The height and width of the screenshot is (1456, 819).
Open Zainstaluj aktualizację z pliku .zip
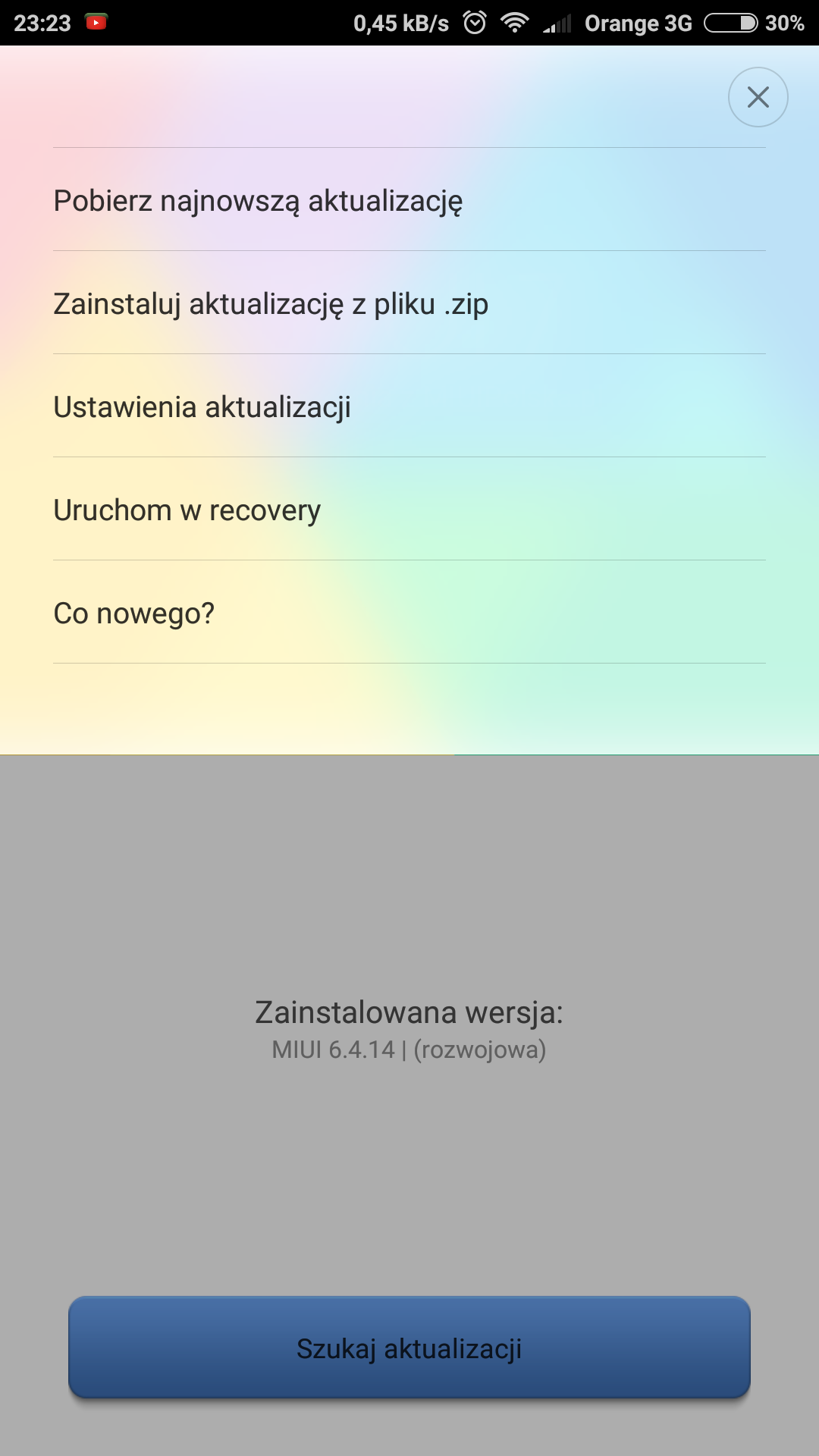pos(409,303)
